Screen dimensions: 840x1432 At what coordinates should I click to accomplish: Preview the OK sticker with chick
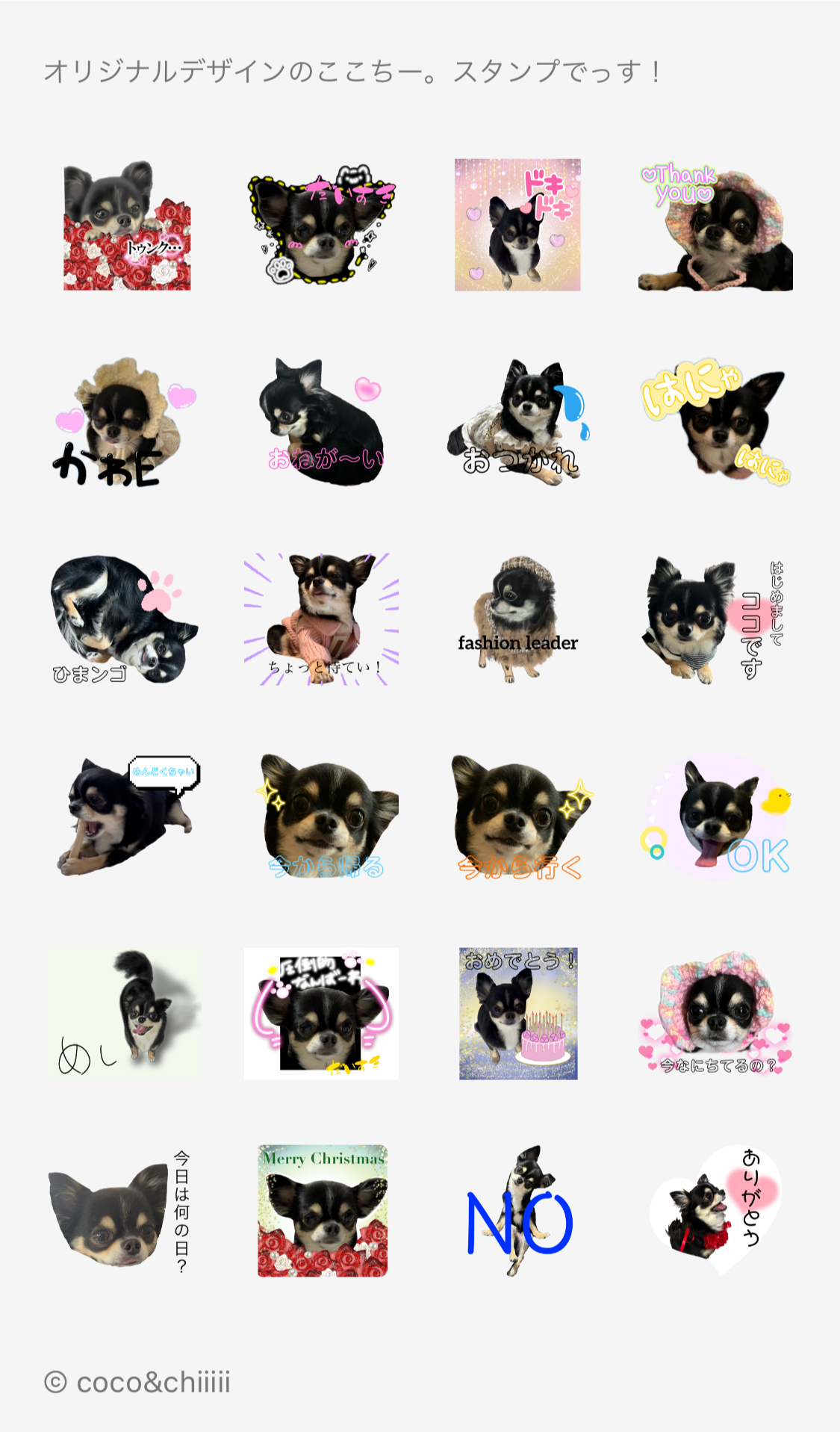717,816
